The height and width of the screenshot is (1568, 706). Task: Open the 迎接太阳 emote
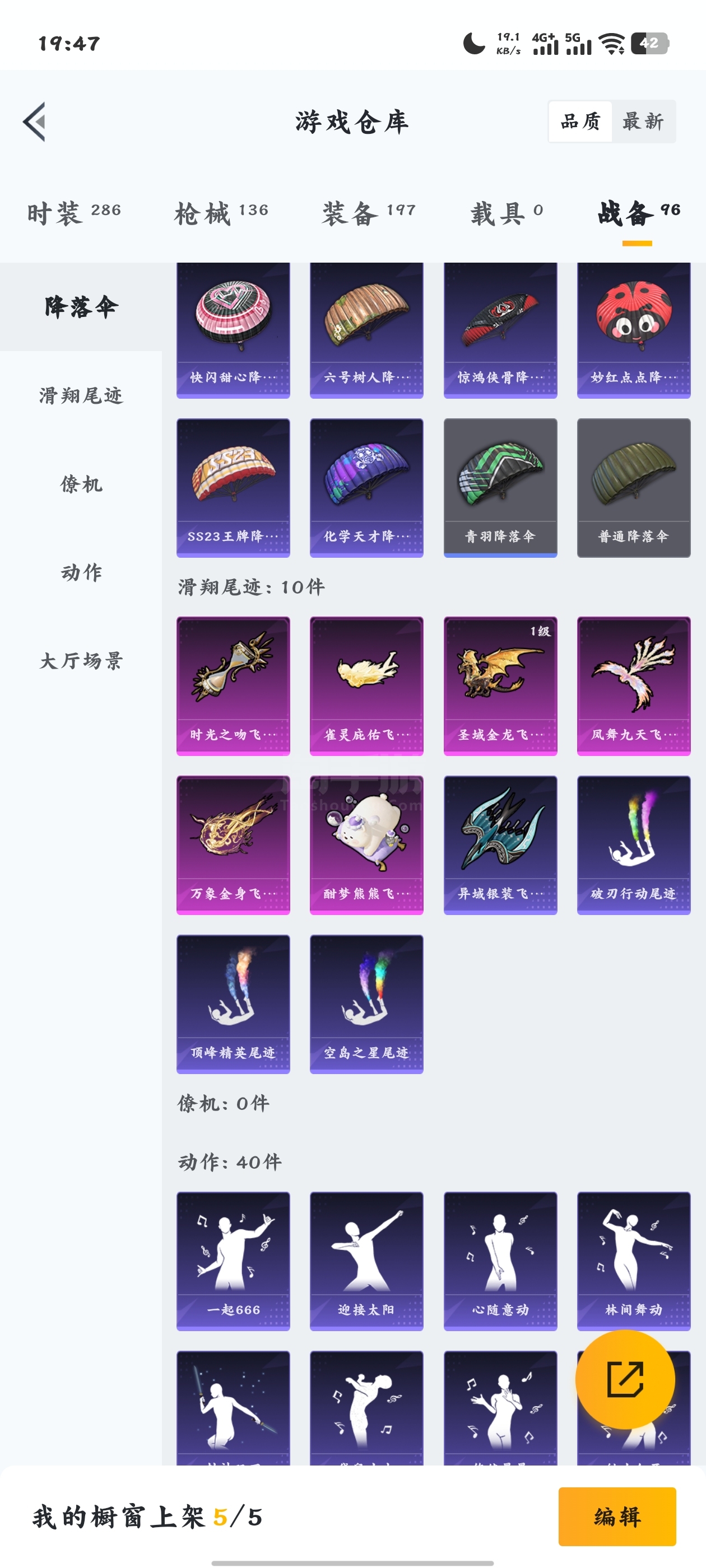click(x=366, y=1261)
